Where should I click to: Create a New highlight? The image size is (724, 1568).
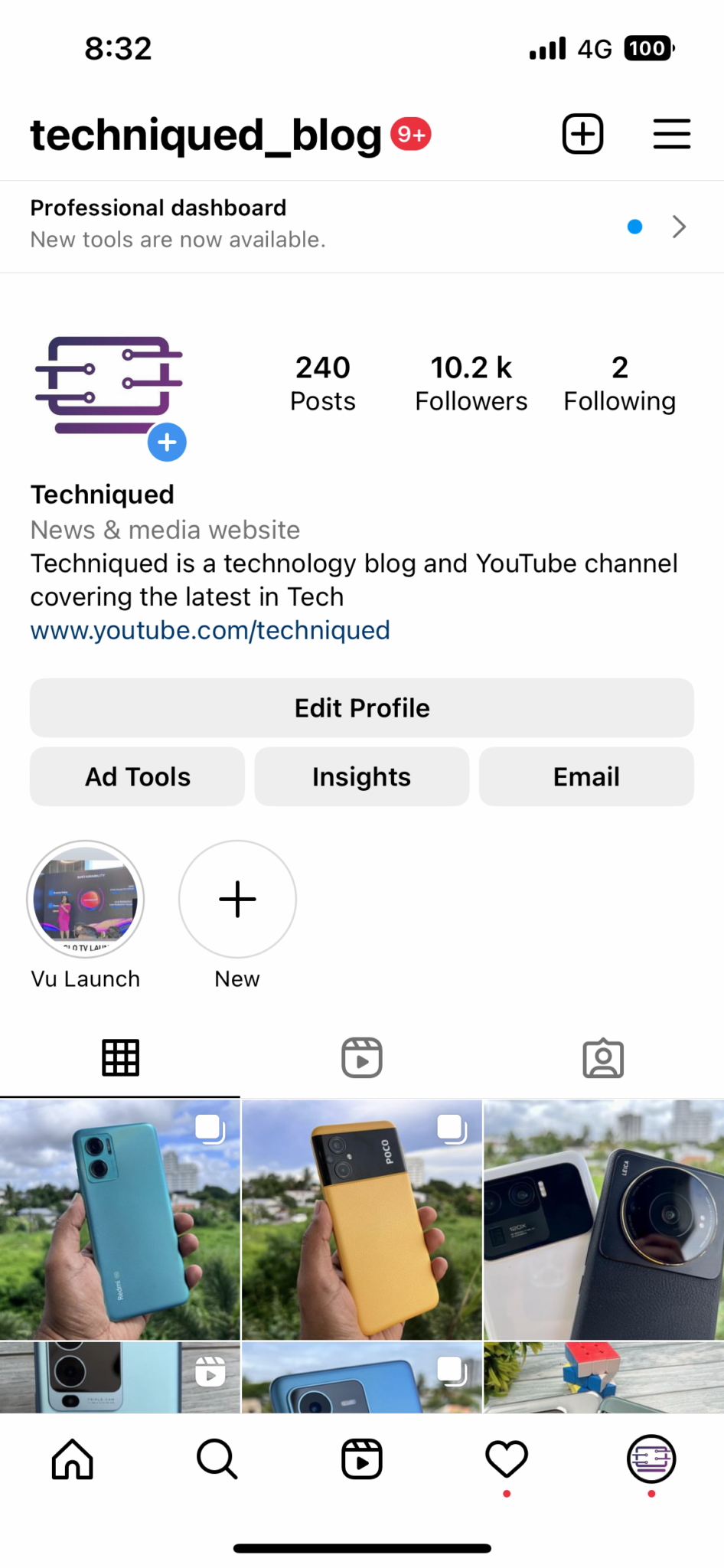237,899
